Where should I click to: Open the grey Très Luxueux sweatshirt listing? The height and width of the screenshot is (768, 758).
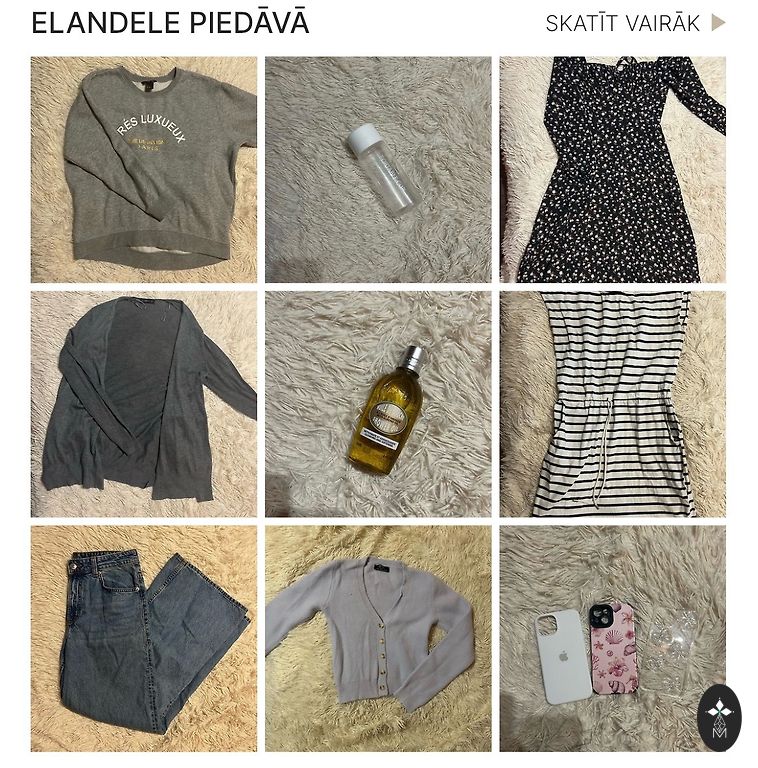[x=144, y=169]
